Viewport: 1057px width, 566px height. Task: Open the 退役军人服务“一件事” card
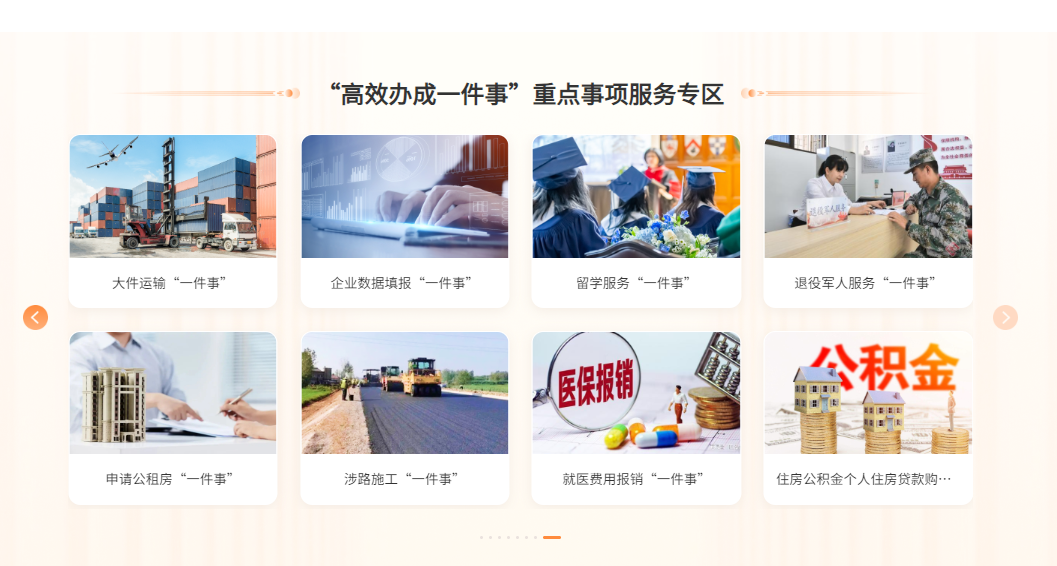868,221
